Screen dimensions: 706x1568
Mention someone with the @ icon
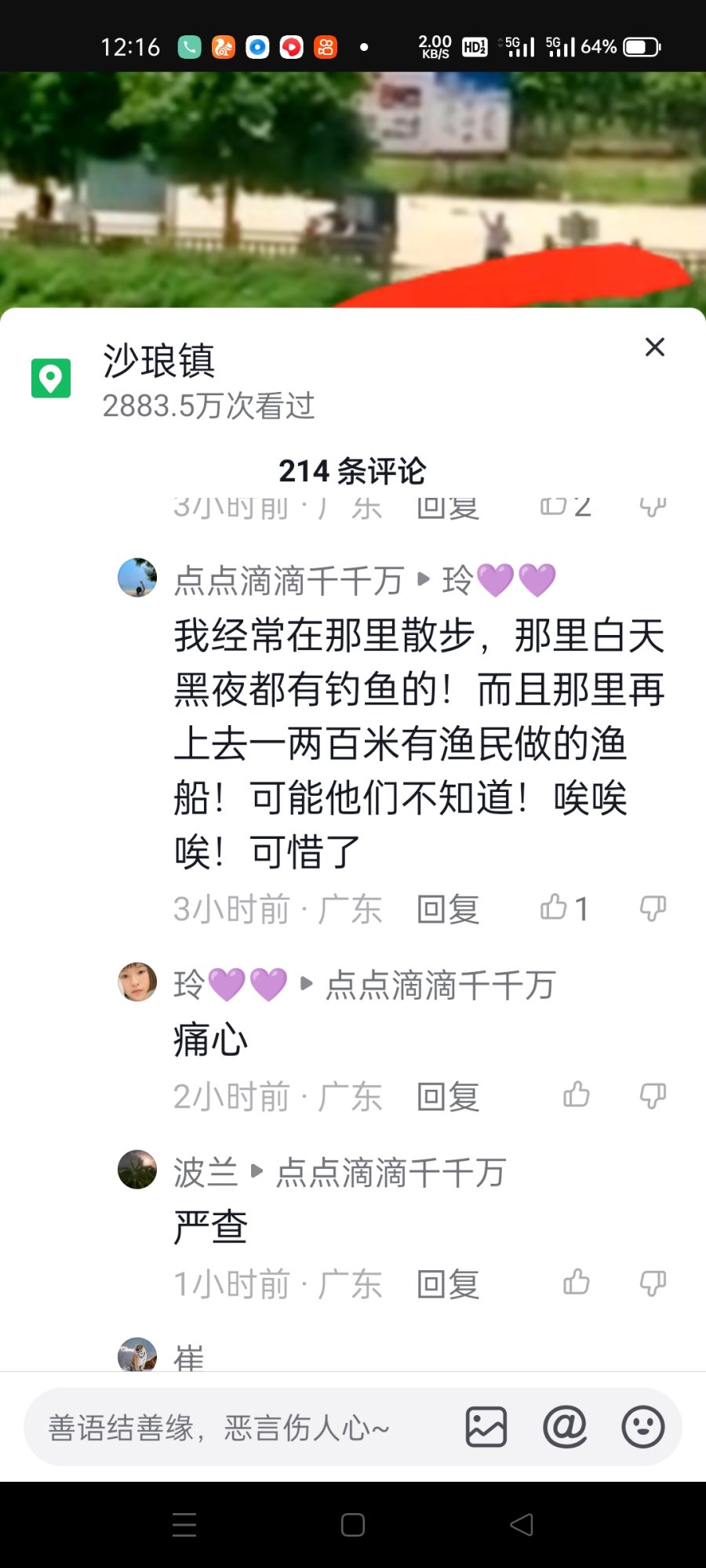[565, 1427]
